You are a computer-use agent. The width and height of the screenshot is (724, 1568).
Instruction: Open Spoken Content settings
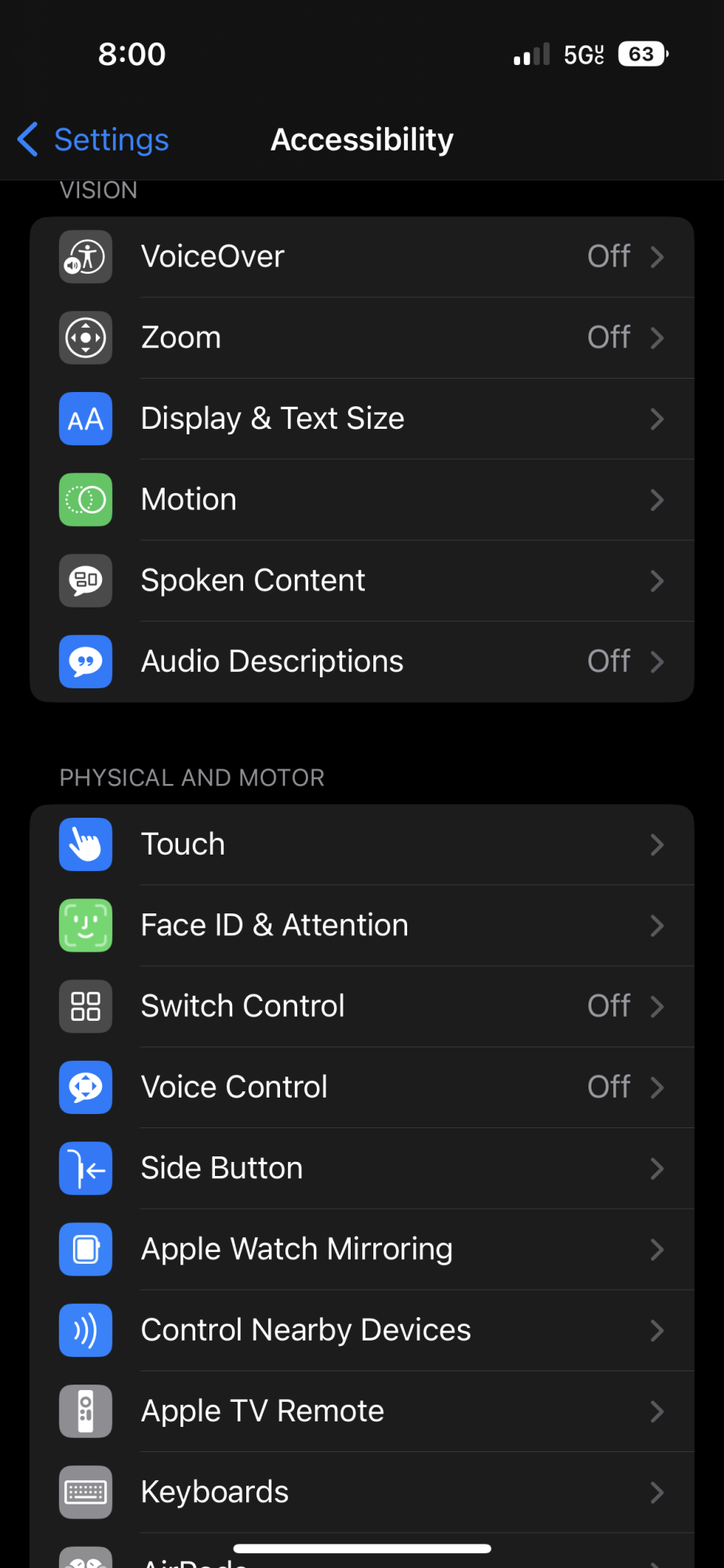click(361, 580)
